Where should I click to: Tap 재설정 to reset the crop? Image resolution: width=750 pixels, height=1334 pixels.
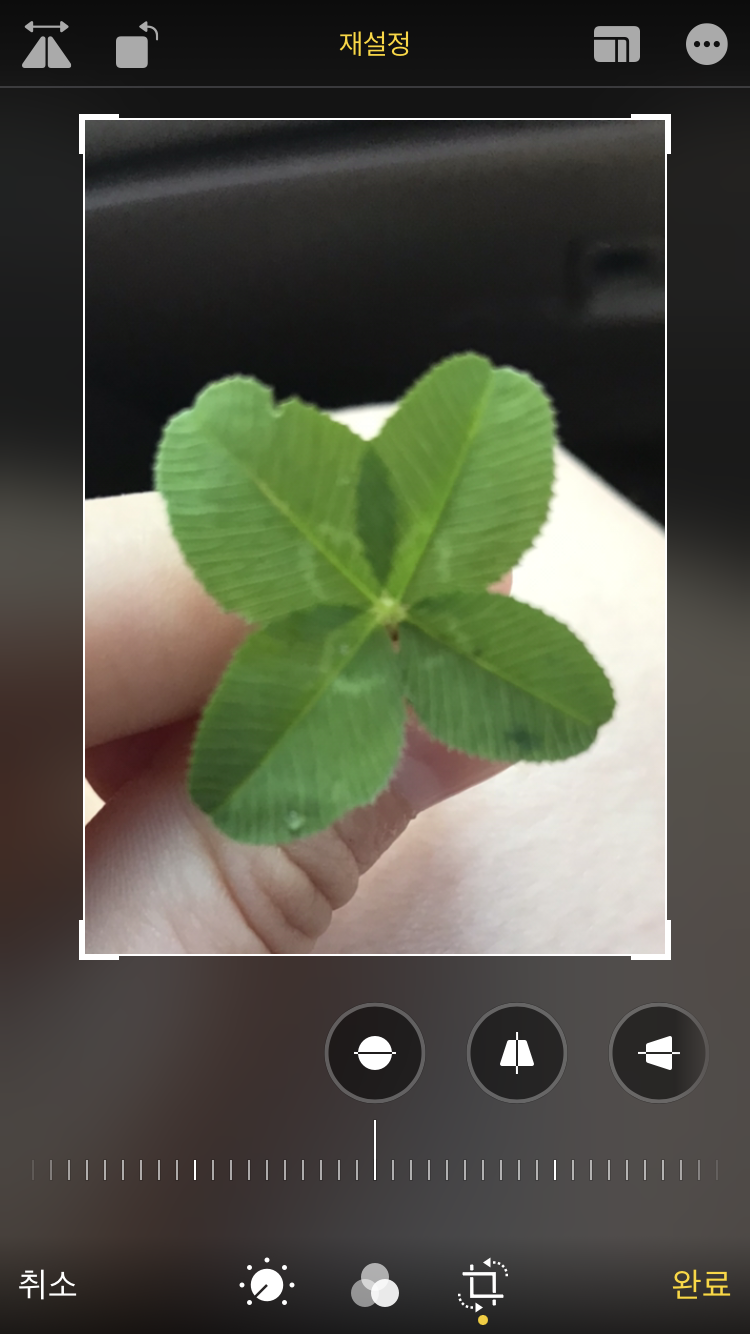pyautogui.click(x=375, y=44)
